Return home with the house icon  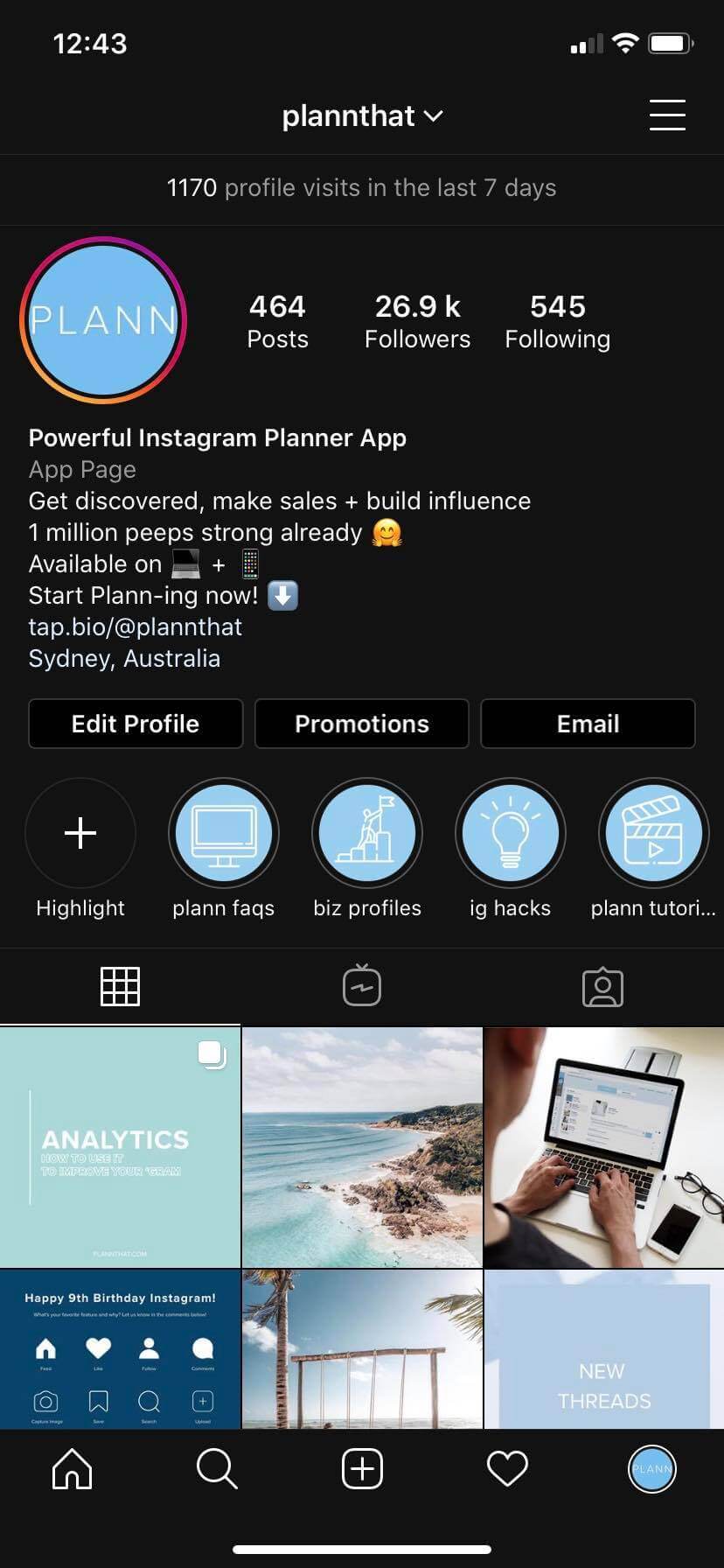pyautogui.click(x=71, y=1468)
